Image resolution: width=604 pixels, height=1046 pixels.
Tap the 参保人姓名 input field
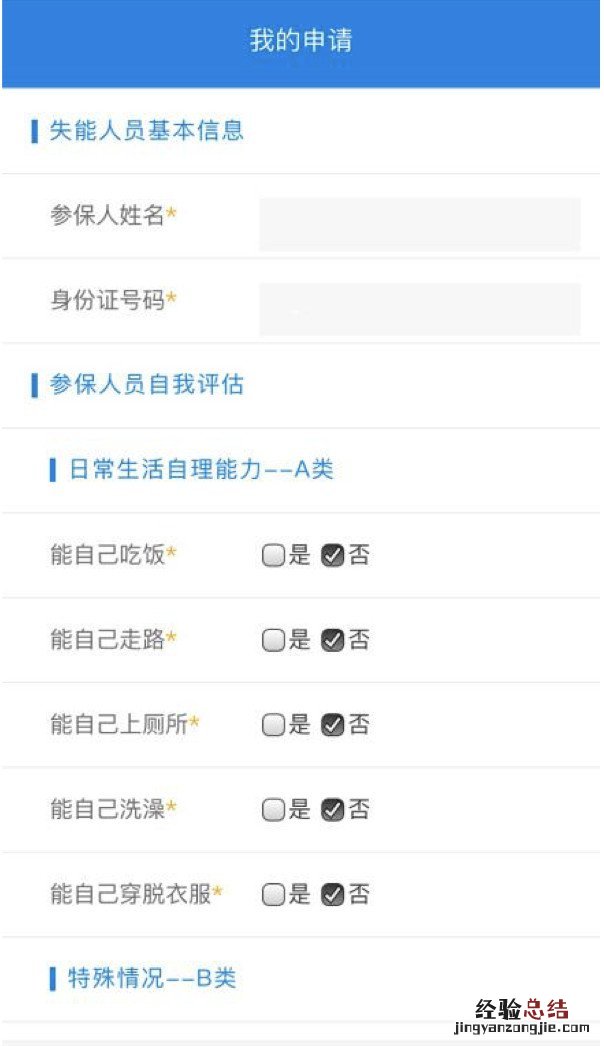coord(419,224)
